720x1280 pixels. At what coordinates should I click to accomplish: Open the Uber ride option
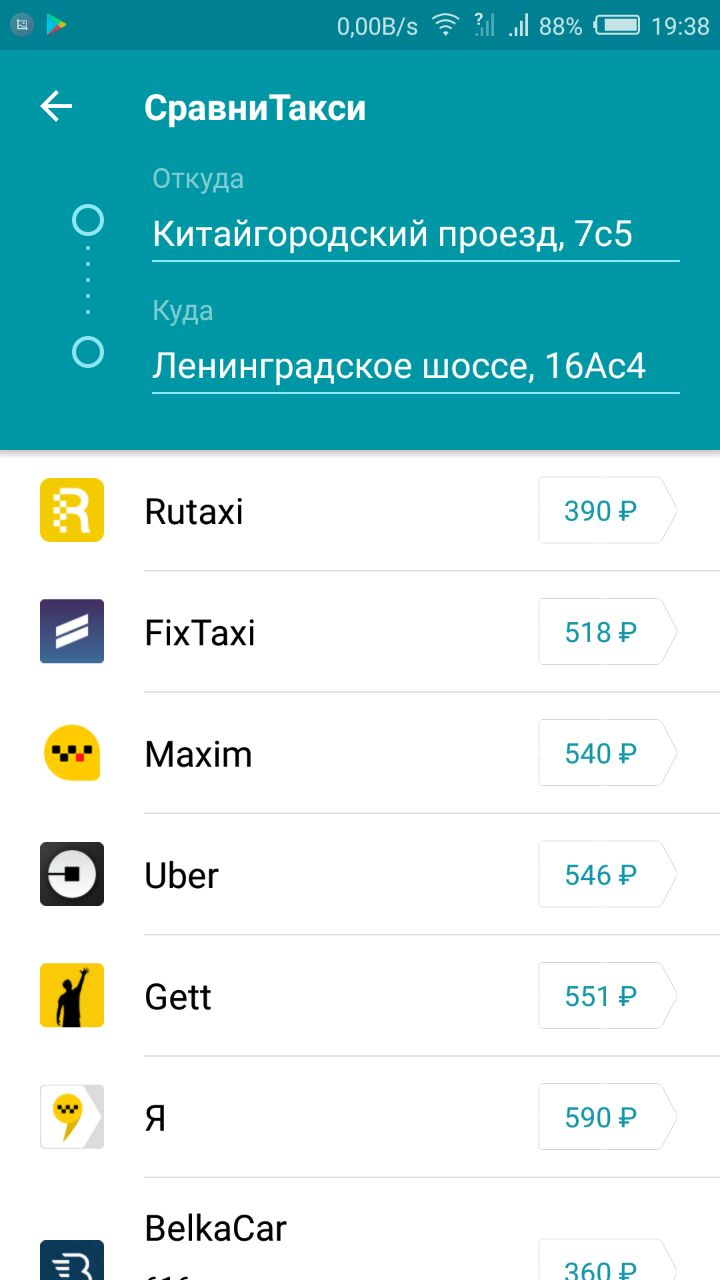(360, 875)
